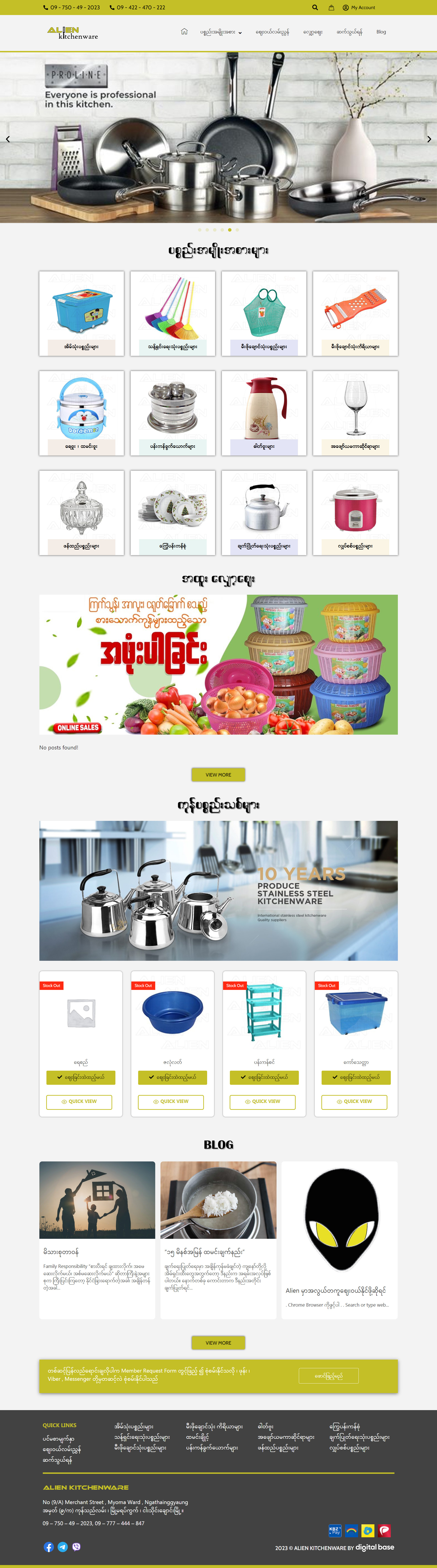This screenshot has height=1568, width=437.
Task: Open the Viber icon in footer
Action: (x=76, y=1547)
